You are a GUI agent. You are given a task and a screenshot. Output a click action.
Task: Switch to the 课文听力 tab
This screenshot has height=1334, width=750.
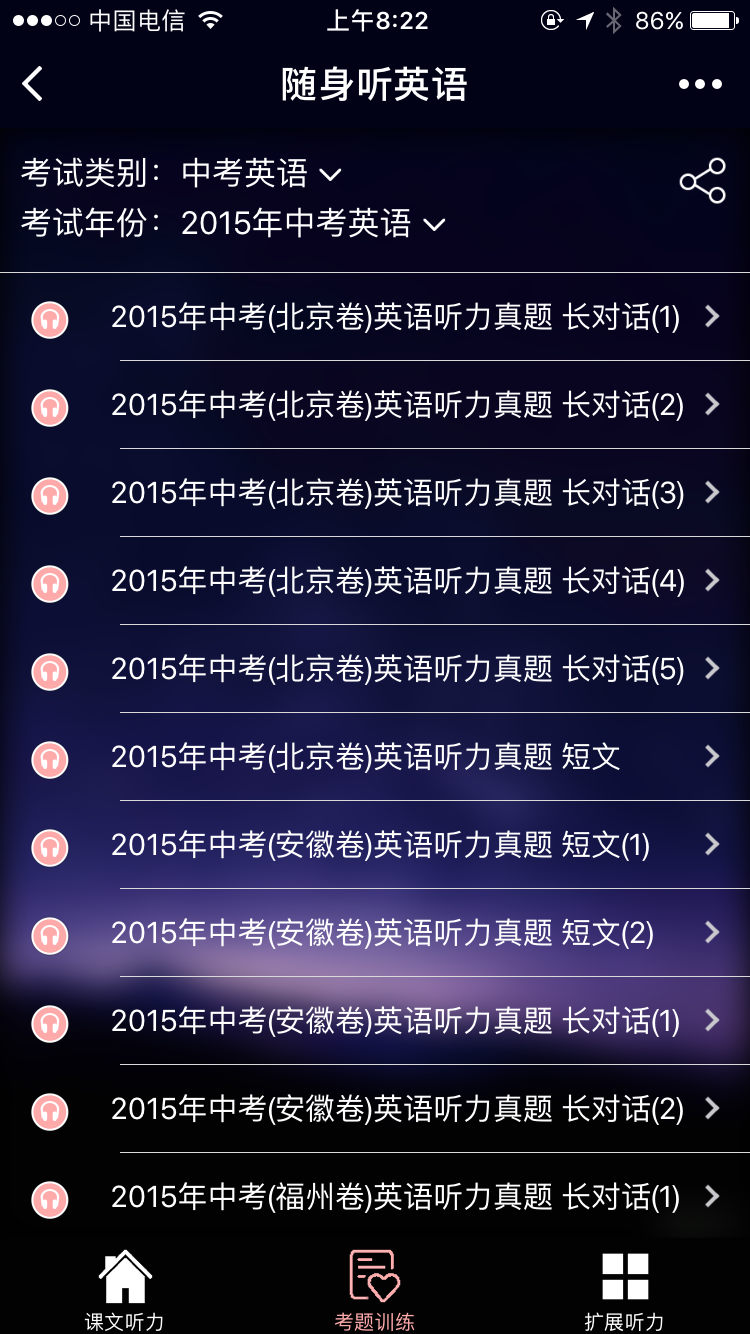point(125,1290)
